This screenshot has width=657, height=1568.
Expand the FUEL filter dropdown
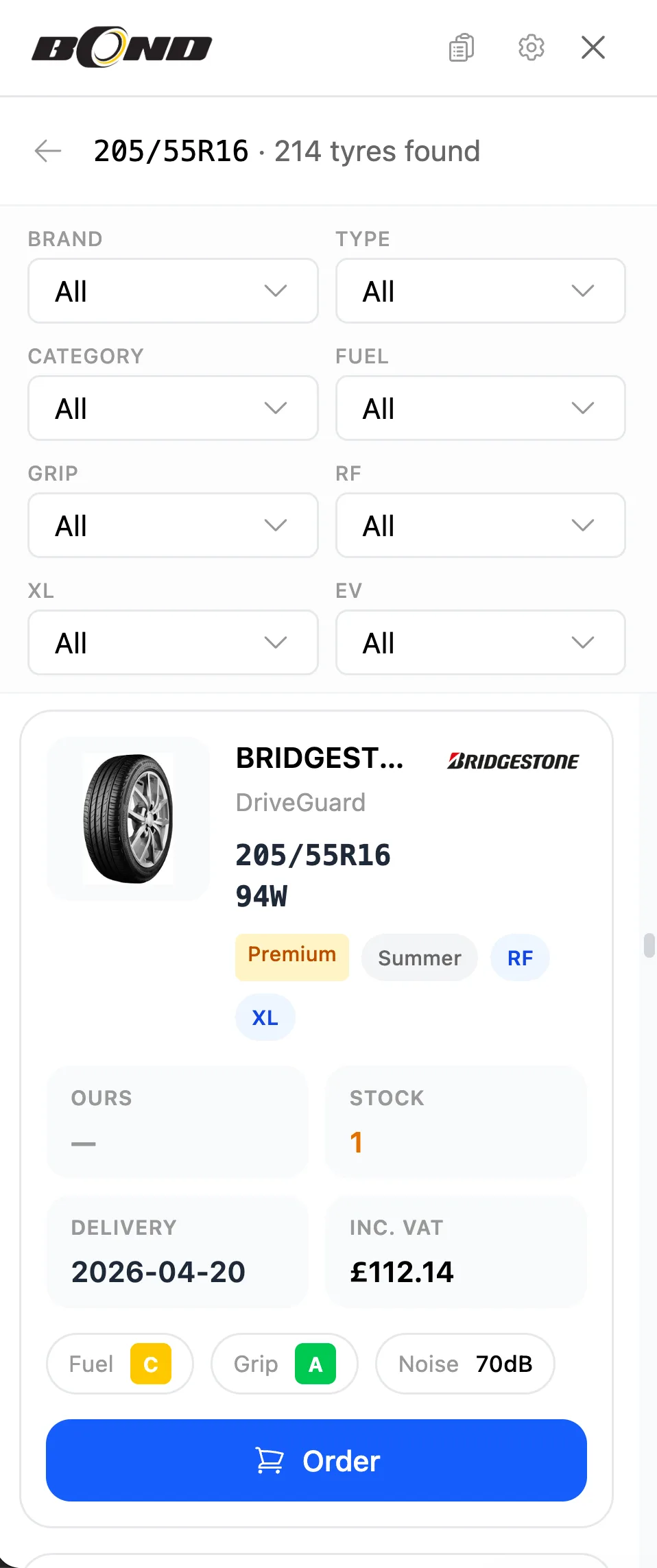click(x=479, y=407)
